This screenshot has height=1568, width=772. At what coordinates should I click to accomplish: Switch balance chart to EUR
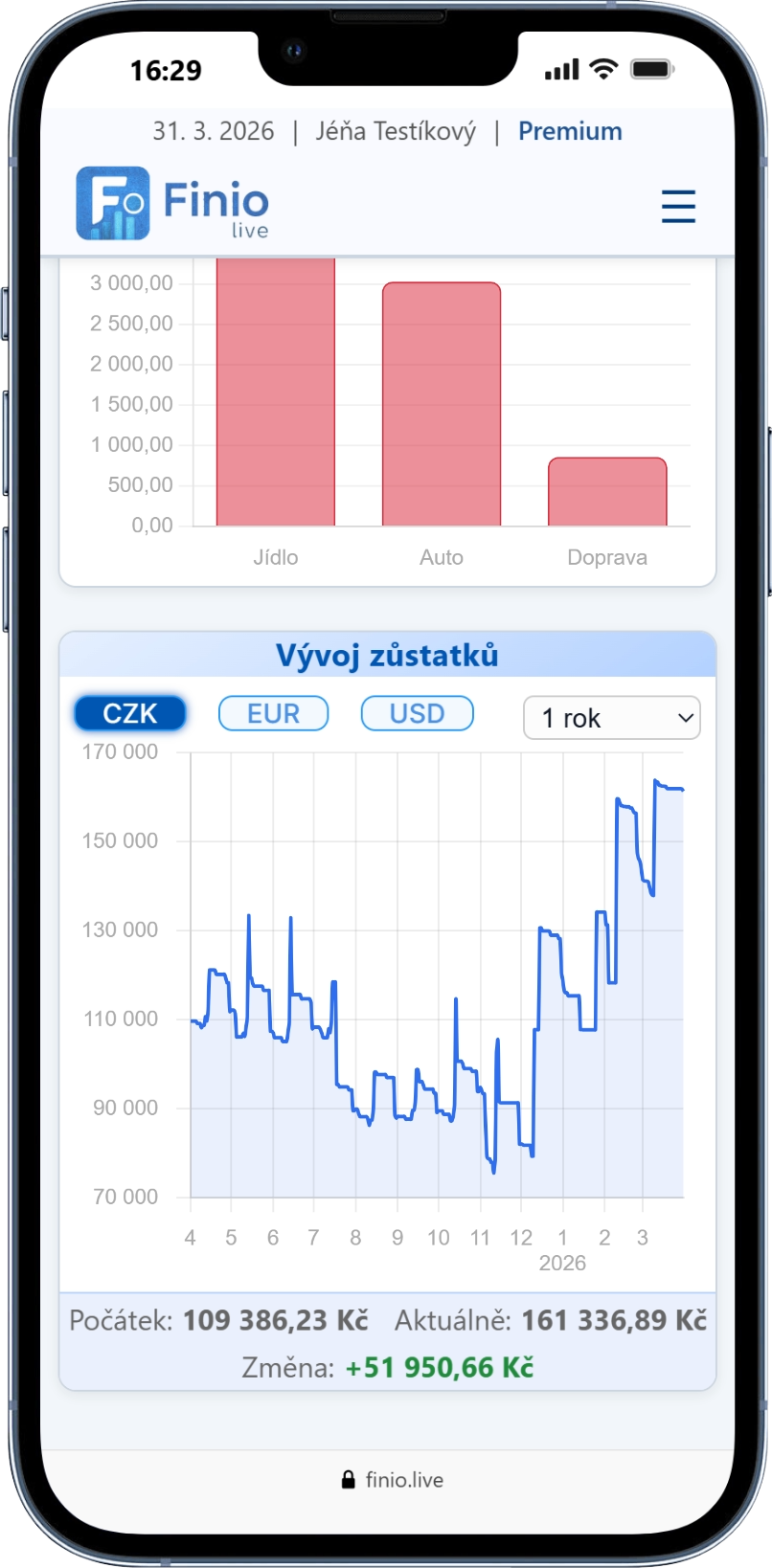(274, 714)
